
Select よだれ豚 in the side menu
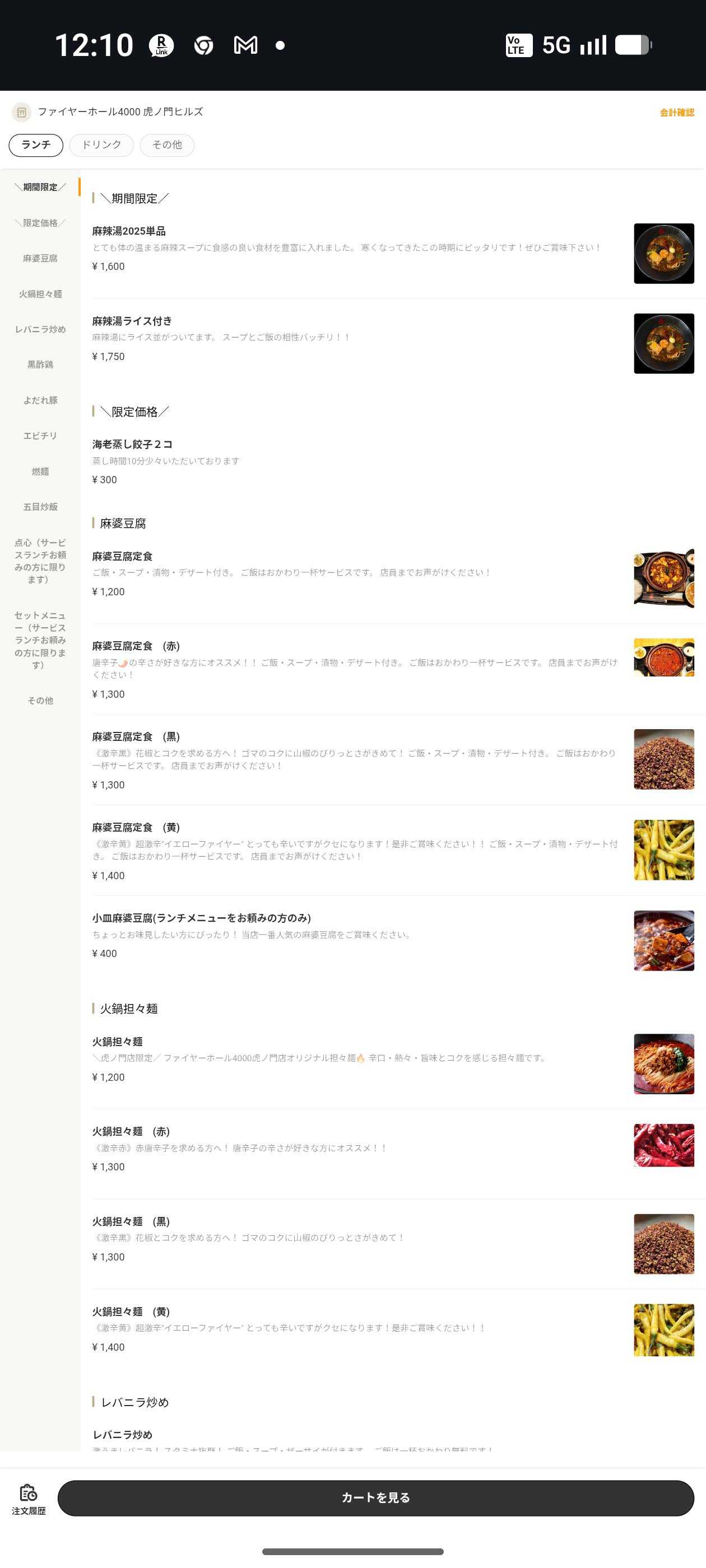tap(40, 400)
